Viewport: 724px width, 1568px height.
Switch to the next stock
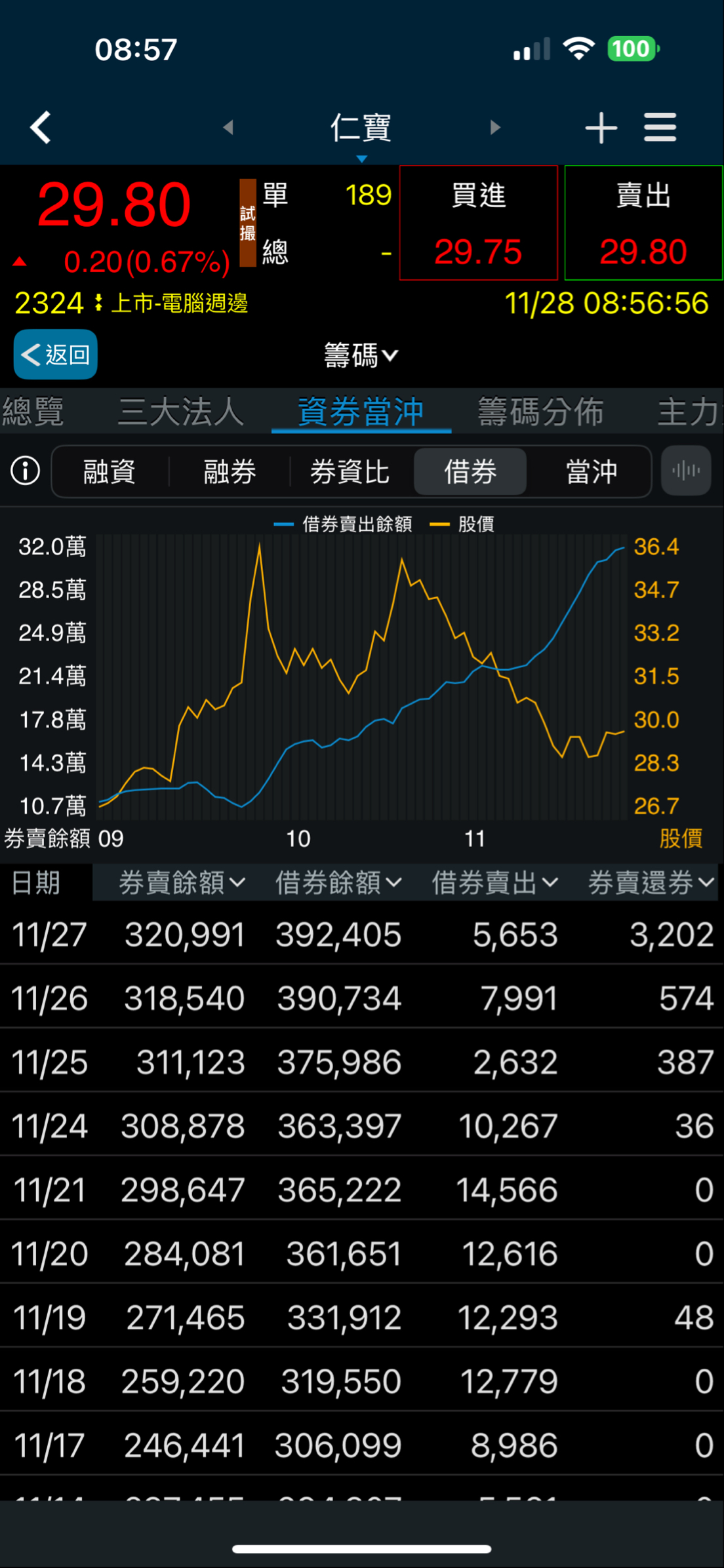click(495, 127)
